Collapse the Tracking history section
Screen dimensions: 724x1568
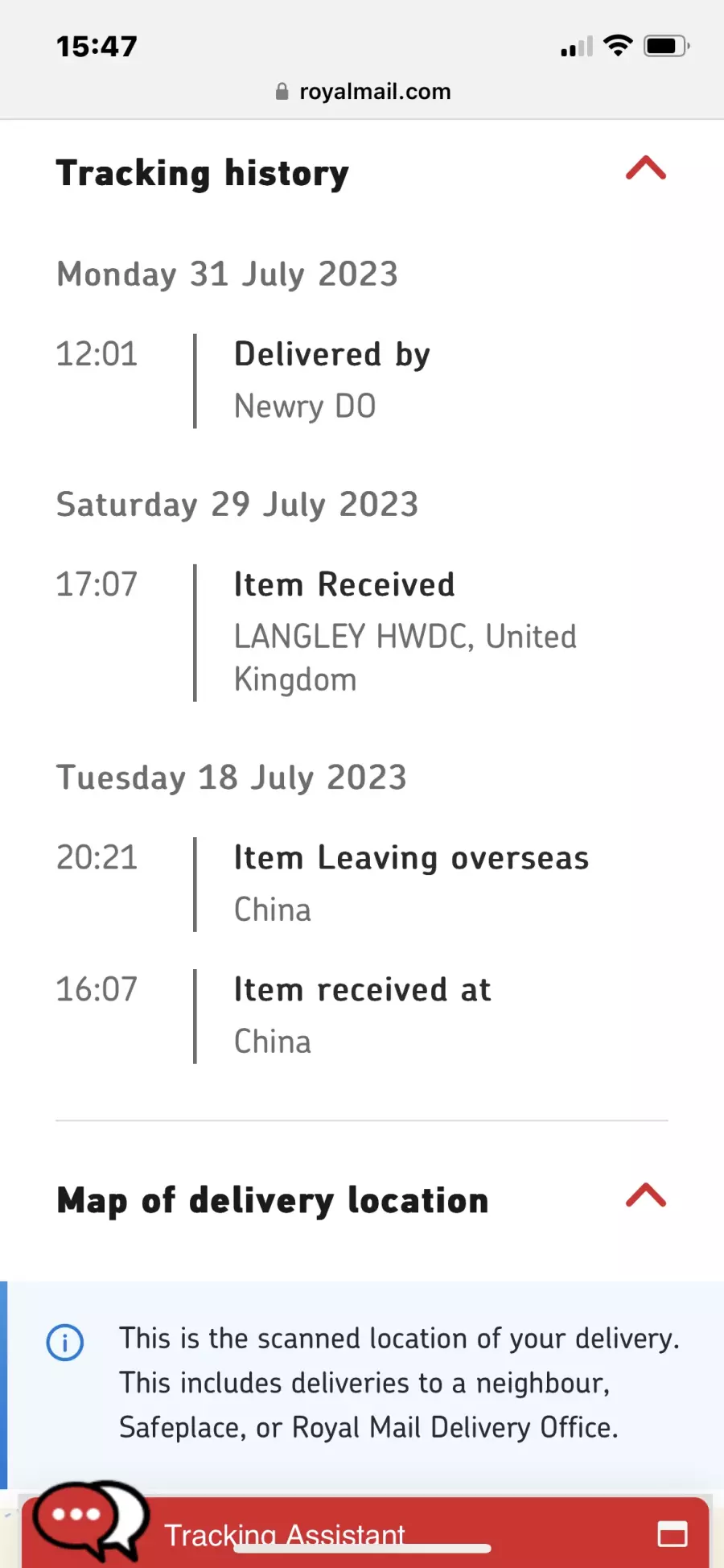coord(646,168)
